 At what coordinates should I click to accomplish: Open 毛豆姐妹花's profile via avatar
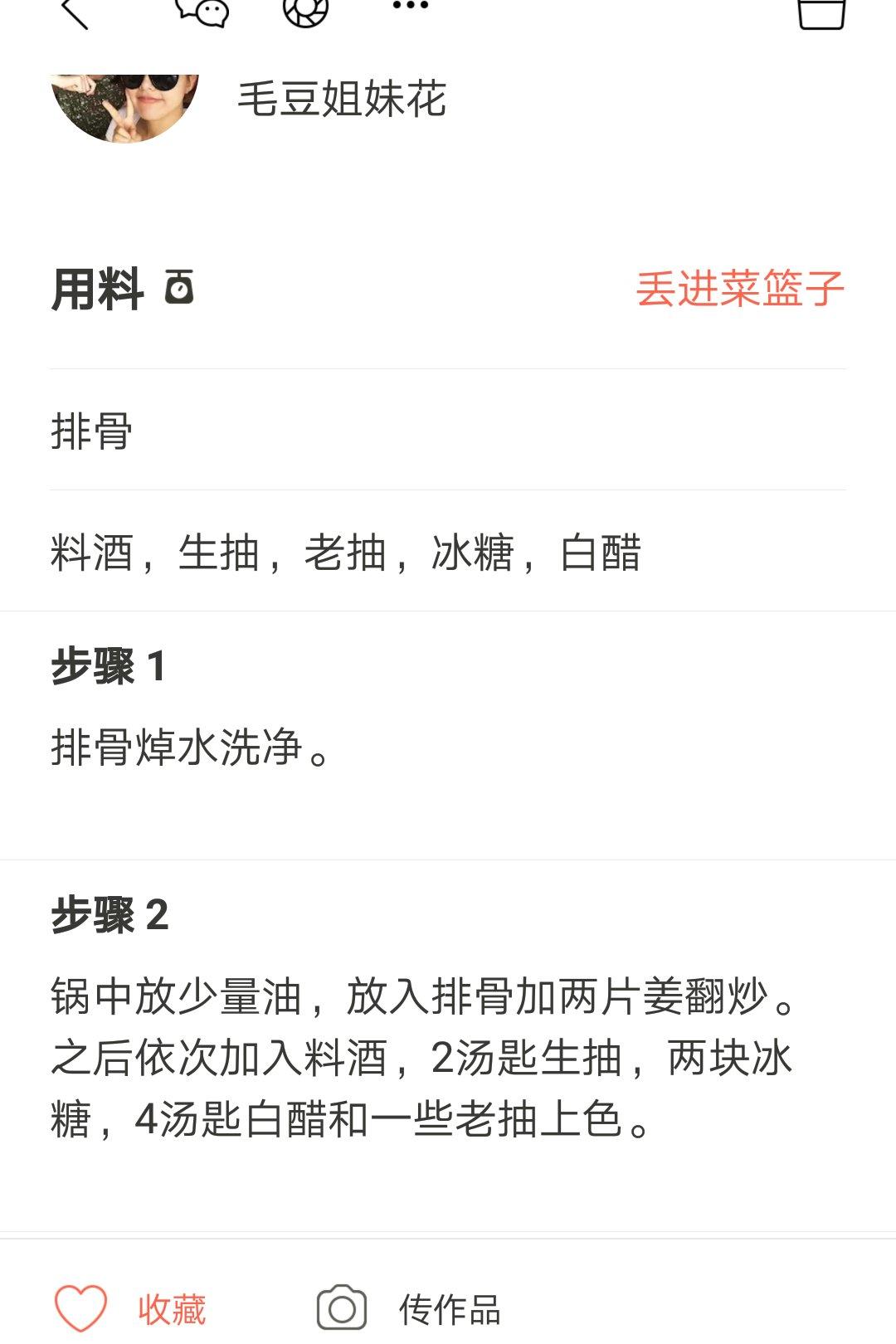click(124, 100)
